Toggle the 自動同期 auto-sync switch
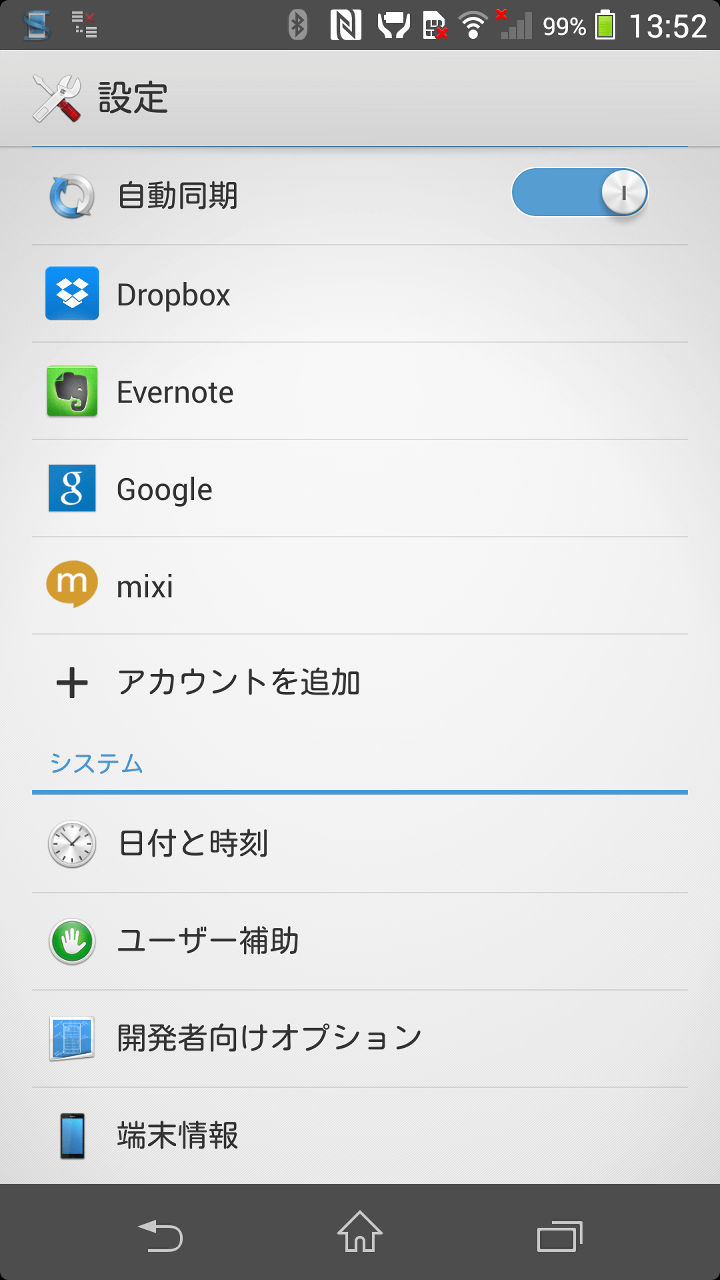 pos(579,193)
